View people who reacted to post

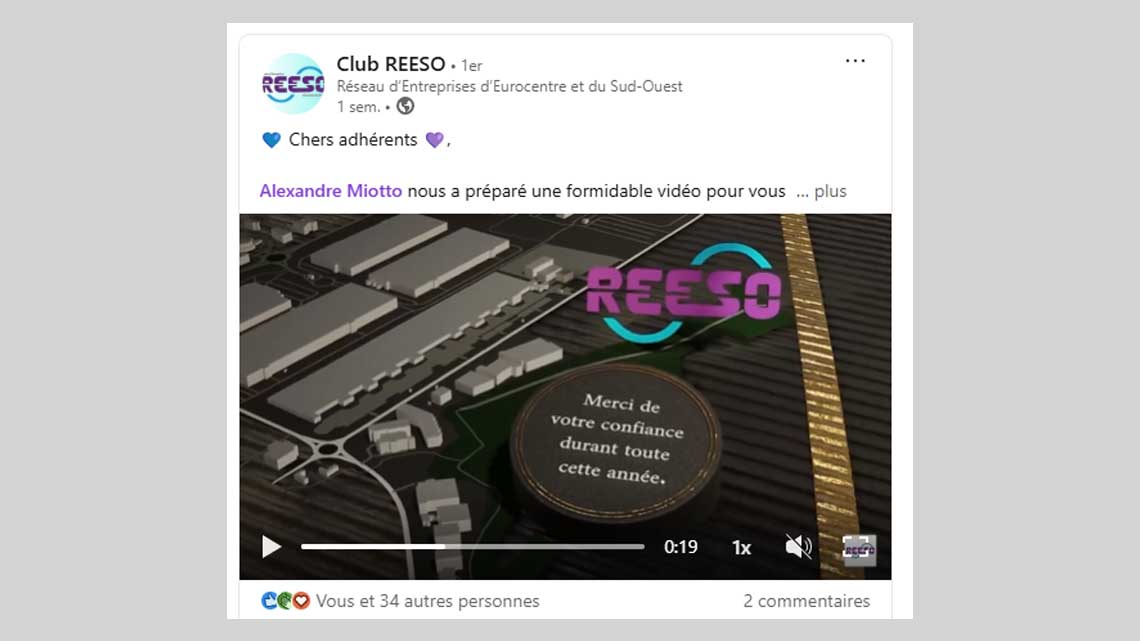coord(427,601)
